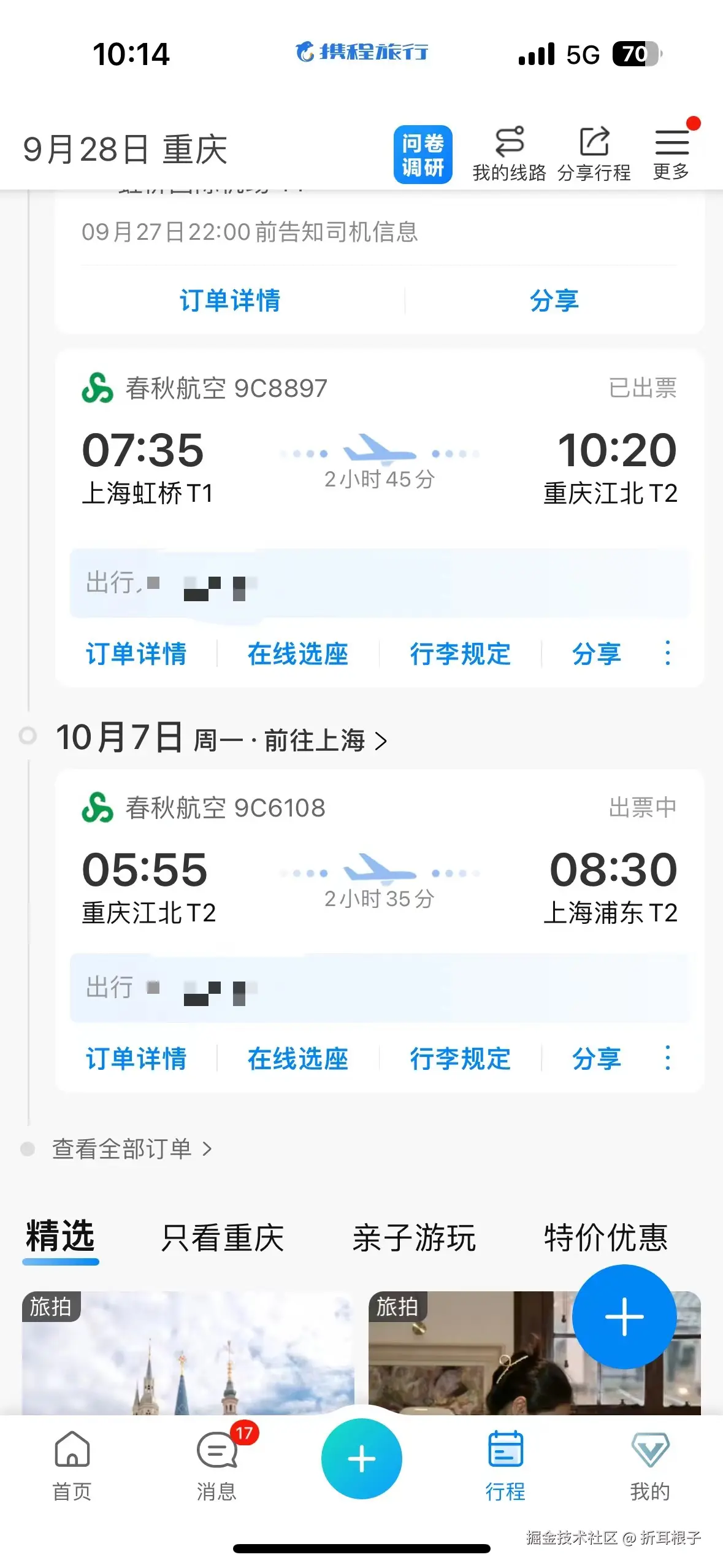Select the 特价优惠 discounts tab
Viewport: 723px width, 1568px height.
coord(604,1238)
